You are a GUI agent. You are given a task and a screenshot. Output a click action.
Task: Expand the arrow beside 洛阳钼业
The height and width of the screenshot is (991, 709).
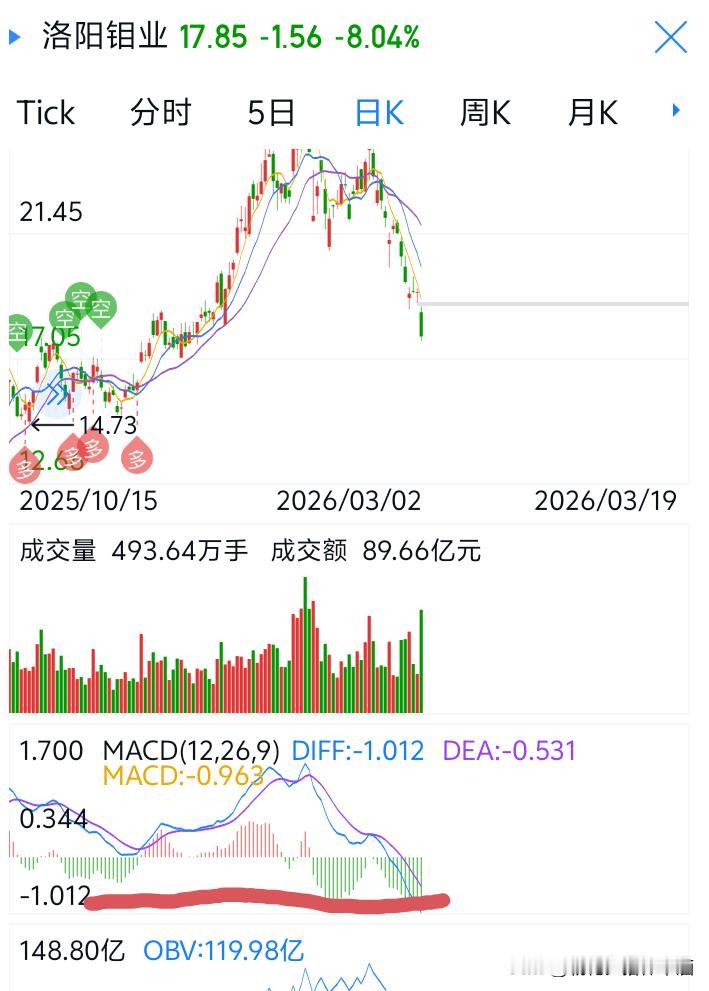[x=15, y=37]
